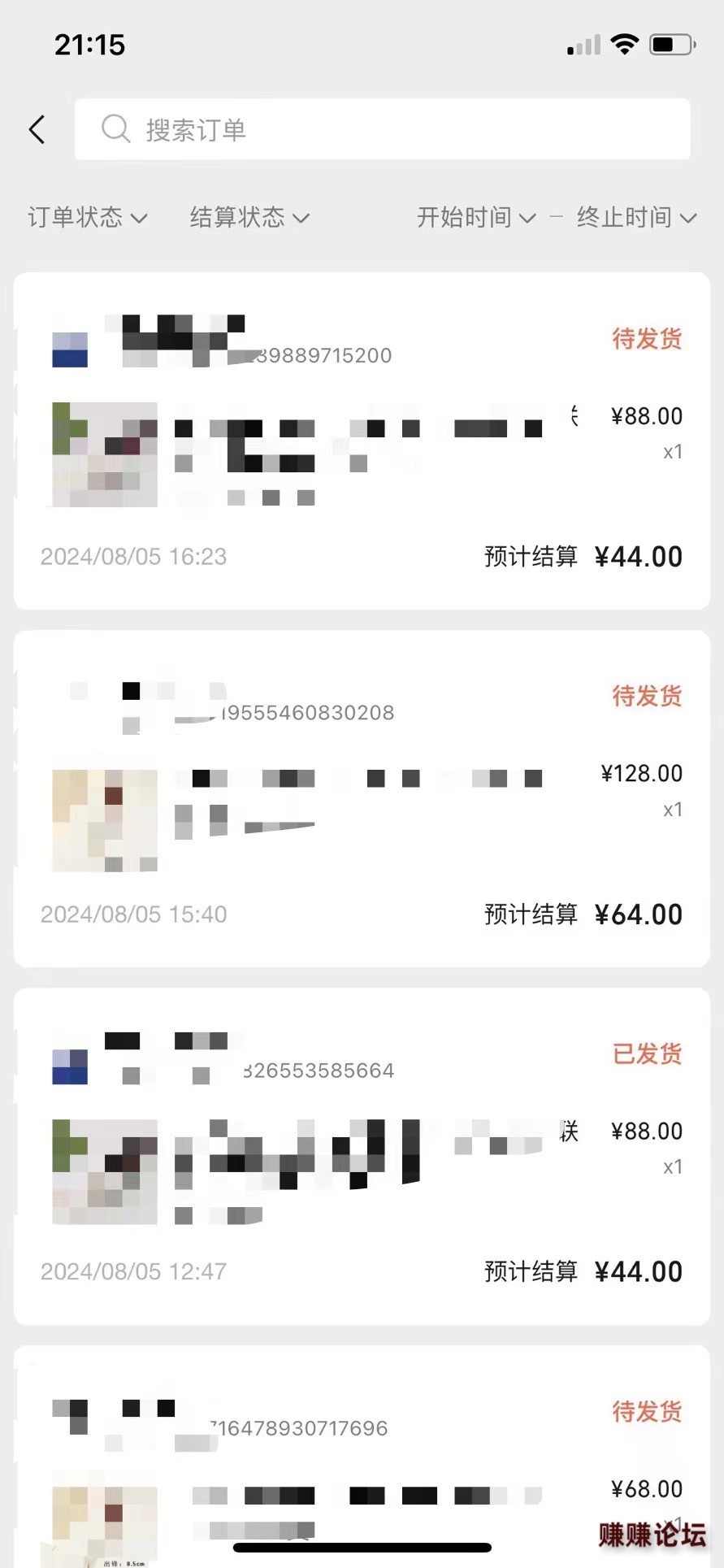Go back using the arrow icon
This screenshot has height=1568, width=724.
[x=37, y=129]
